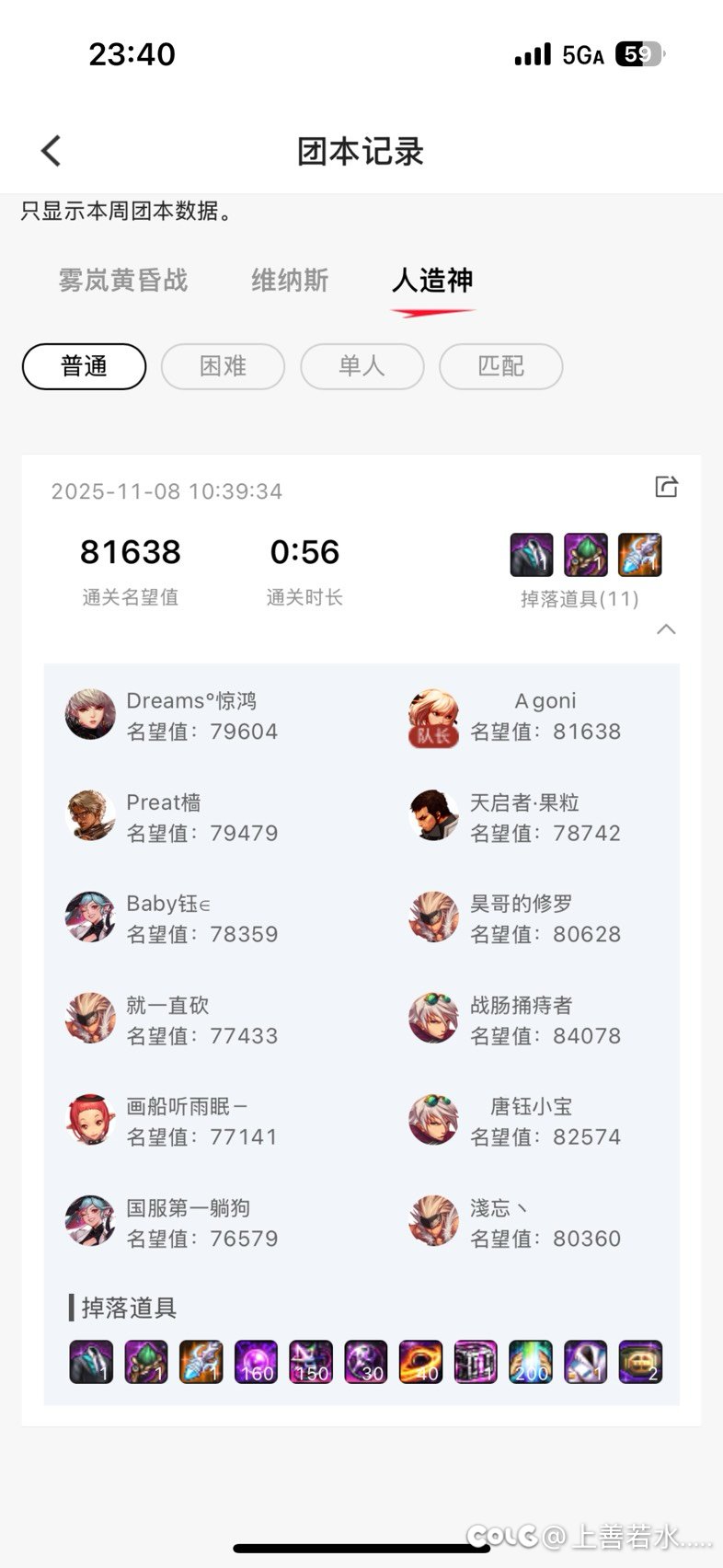Select the 人造神 tab
Viewport: 723px width, 1568px height.
(432, 280)
